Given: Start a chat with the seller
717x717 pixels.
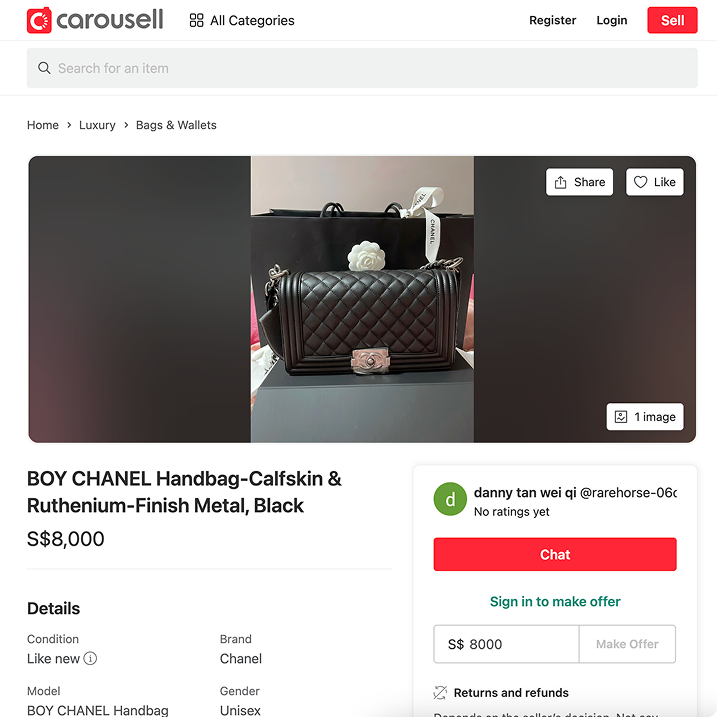Looking at the screenshot, I should 554,554.
